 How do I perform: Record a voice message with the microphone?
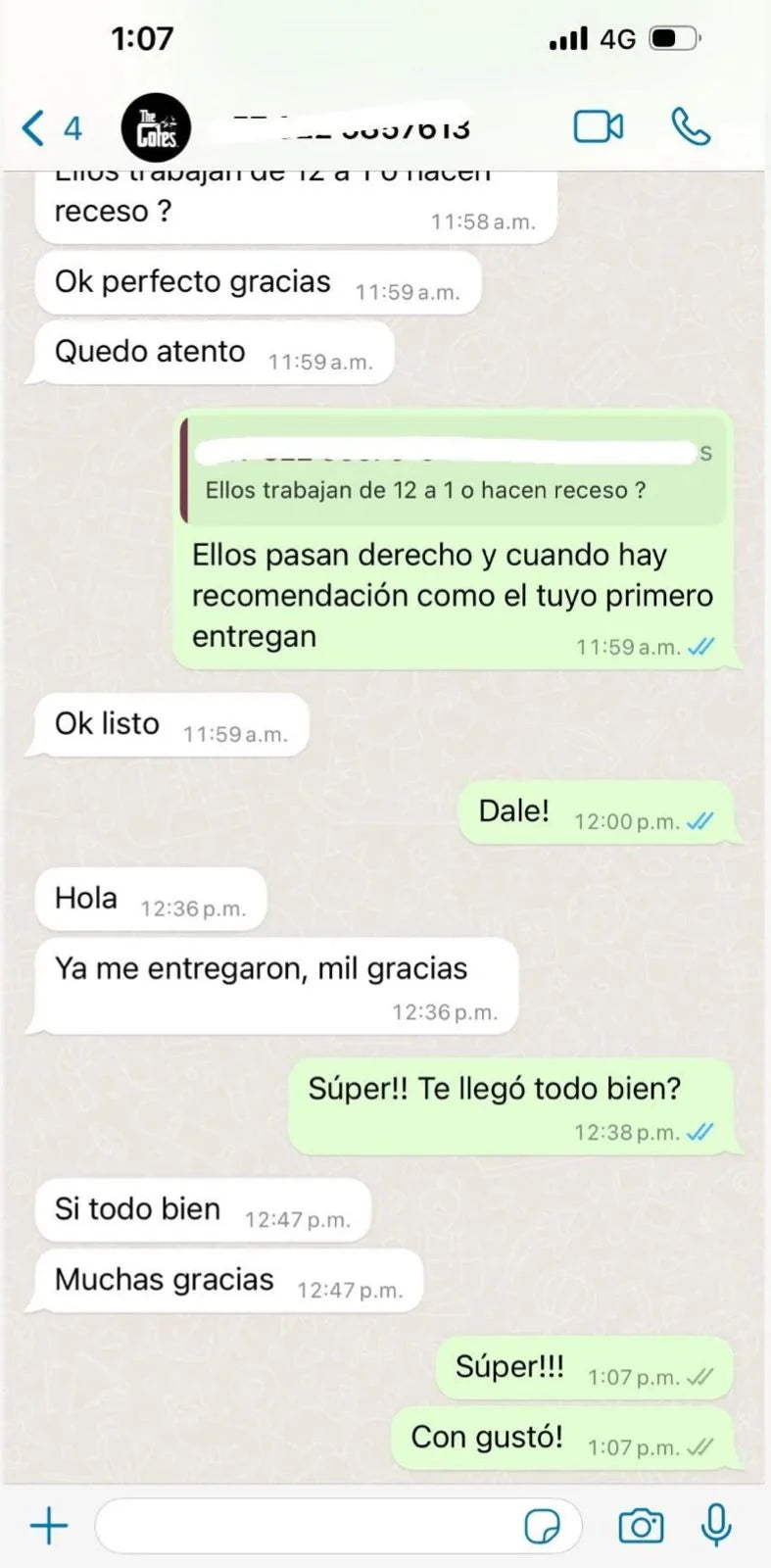pyautogui.click(x=716, y=1526)
